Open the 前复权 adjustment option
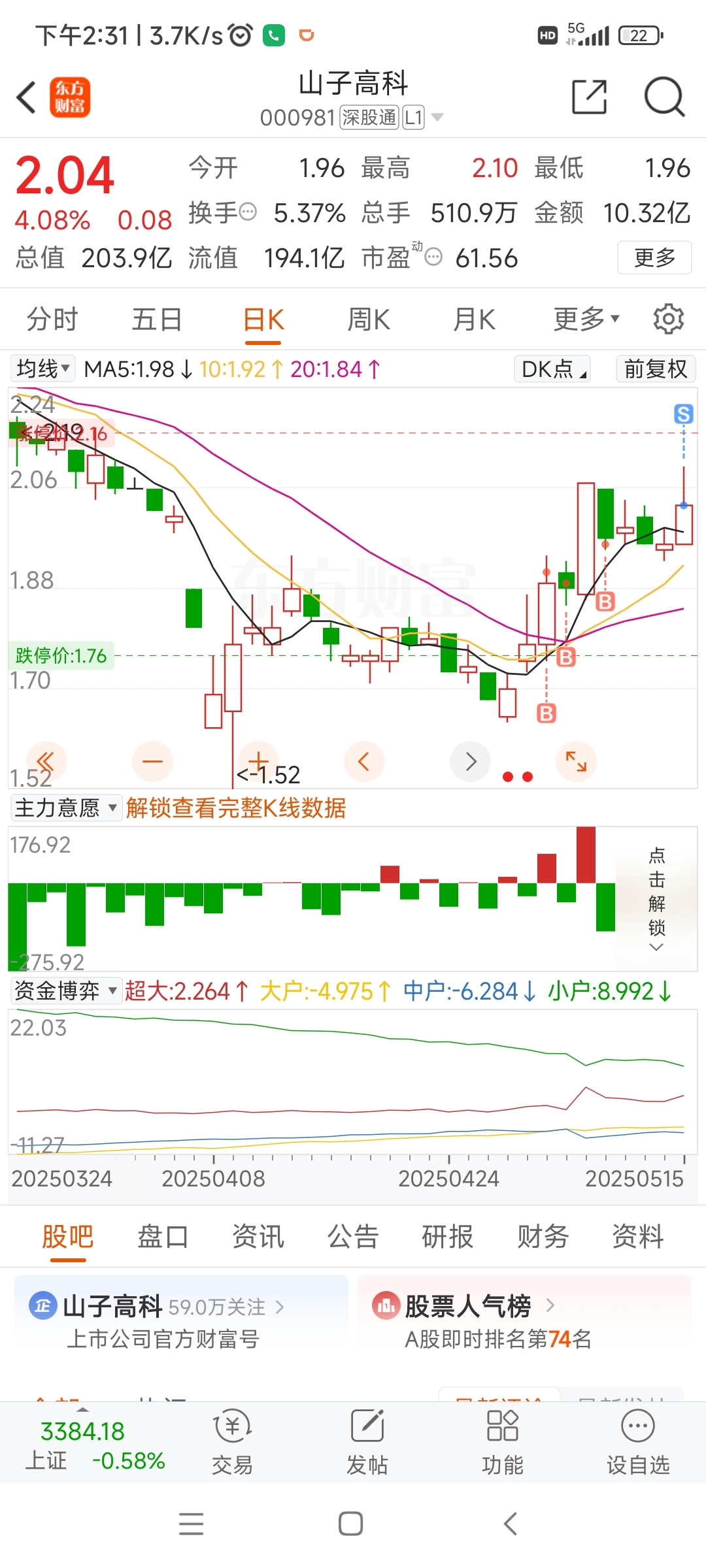Screen dimensions: 706x1568 (x=656, y=368)
